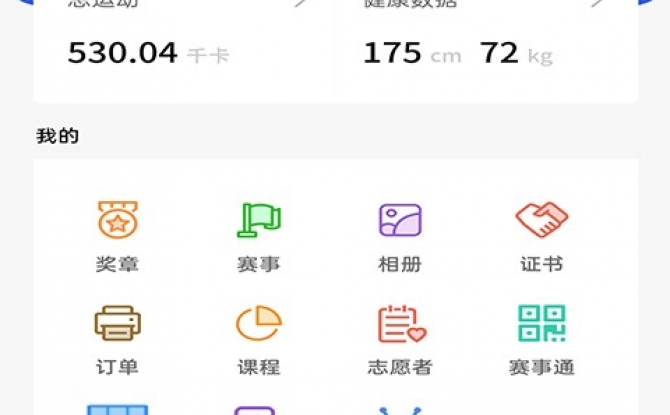Select 课程 courses
The height and width of the screenshot is (415, 670).
pos(259,340)
